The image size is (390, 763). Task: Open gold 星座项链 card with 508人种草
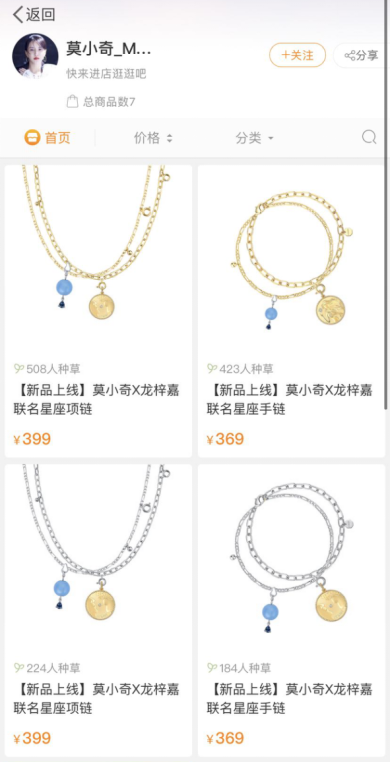tap(98, 311)
